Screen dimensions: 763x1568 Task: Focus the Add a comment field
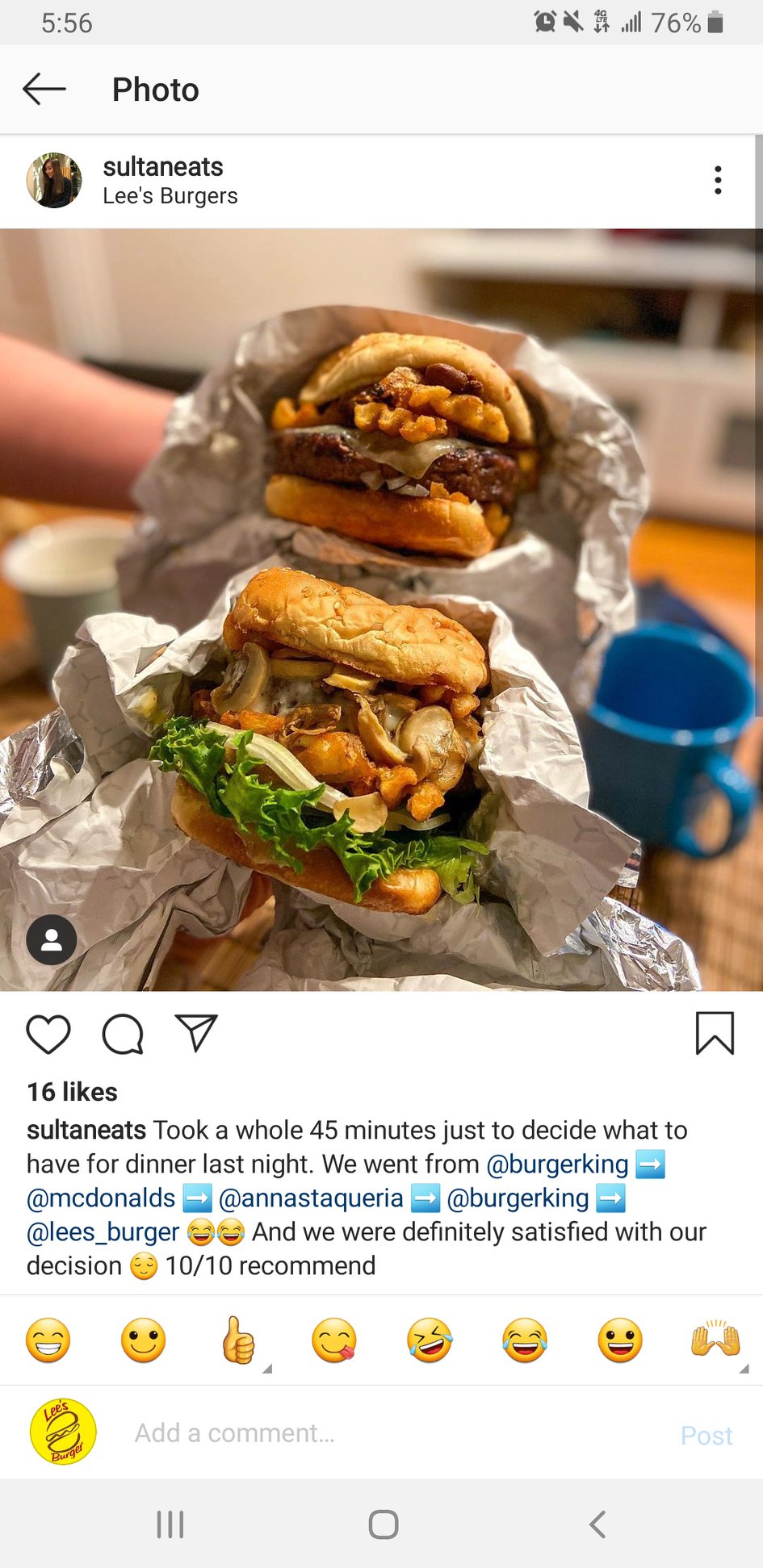396,1433
